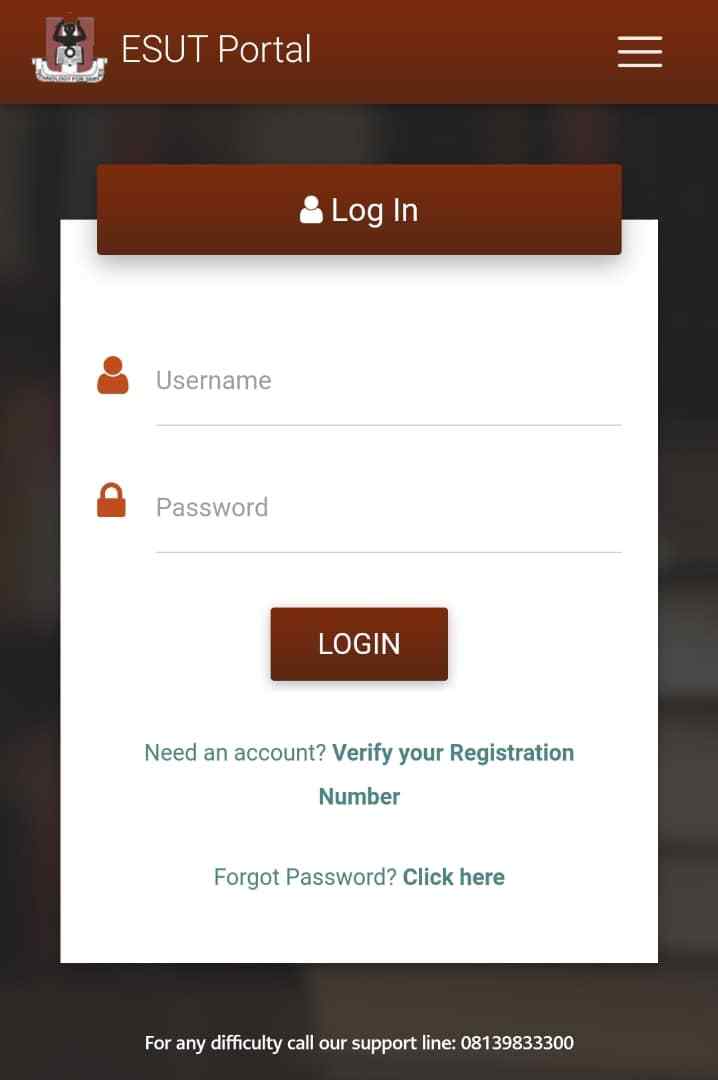This screenshot has width=718, height=1080.
Task: Tap into the Password field
Action: click(x=387, y=508)
